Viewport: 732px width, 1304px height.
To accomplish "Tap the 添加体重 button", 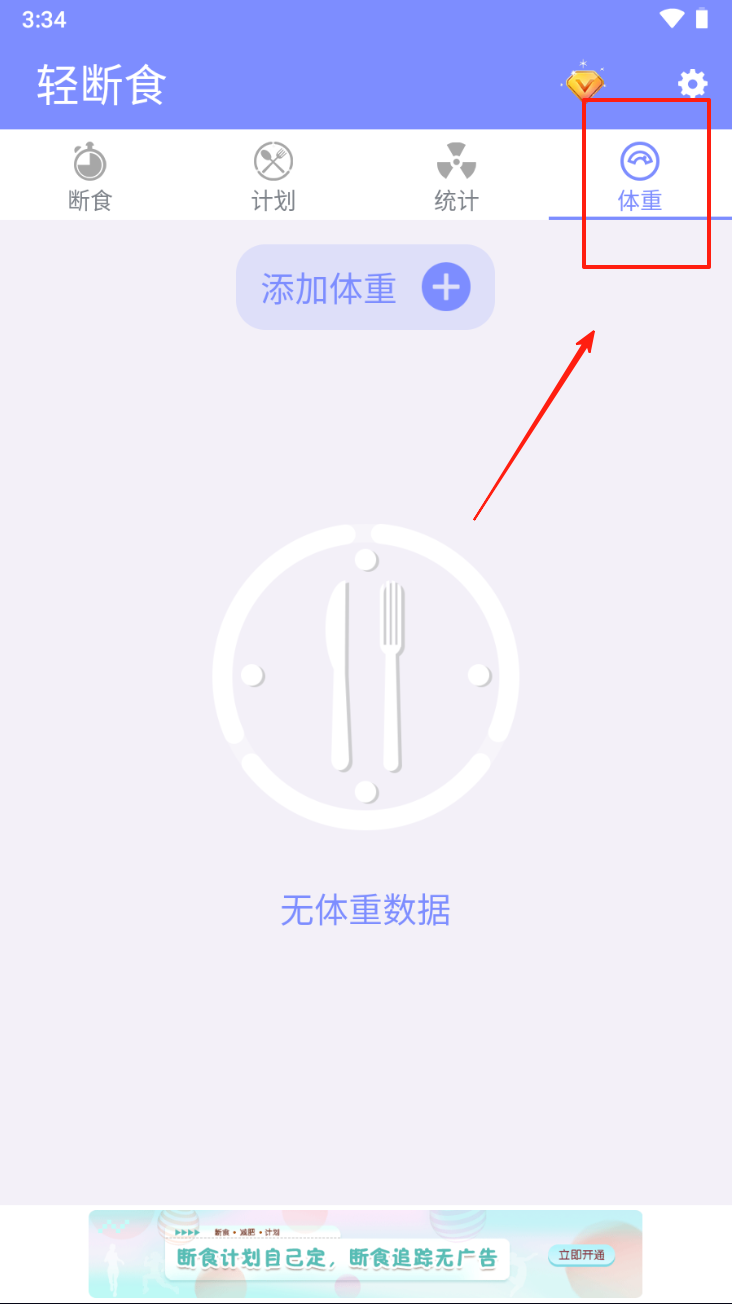I will click(365, 288).
